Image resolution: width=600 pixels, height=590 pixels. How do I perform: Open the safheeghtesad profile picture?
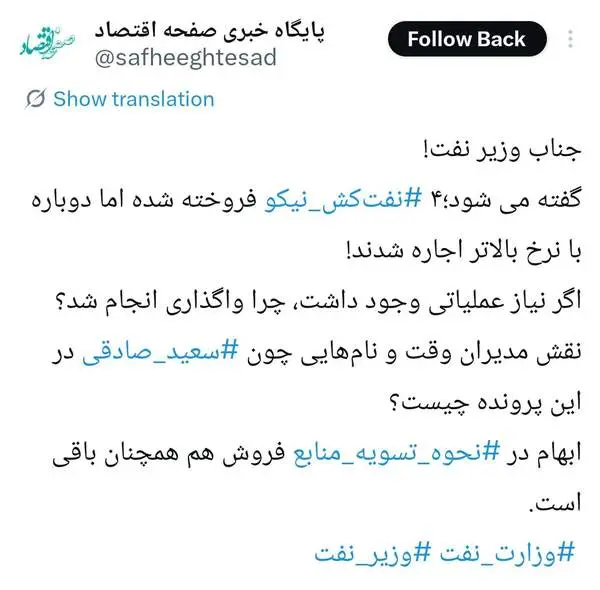(47, 42)
